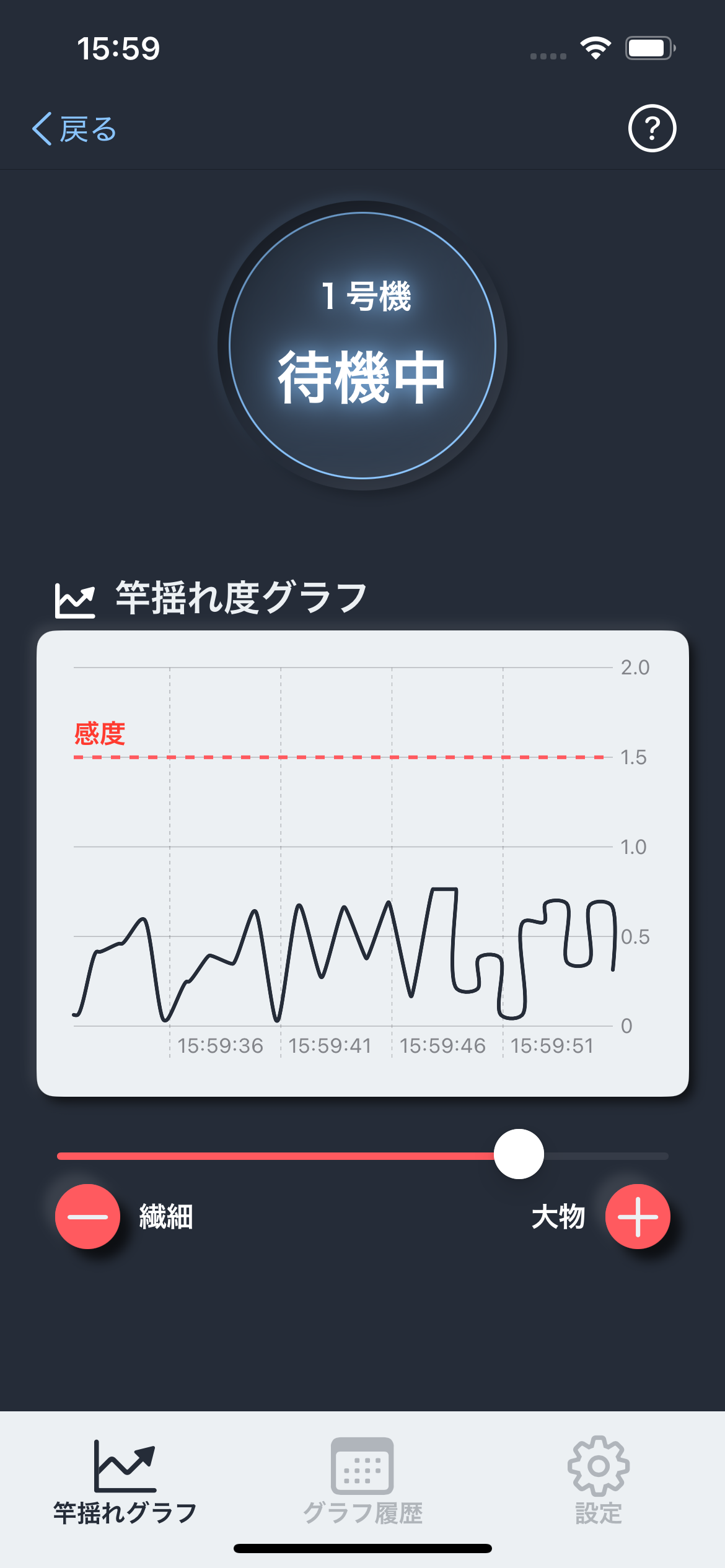Go back with the 戻る button
725x1568 pixels.
tap(74, 129)
